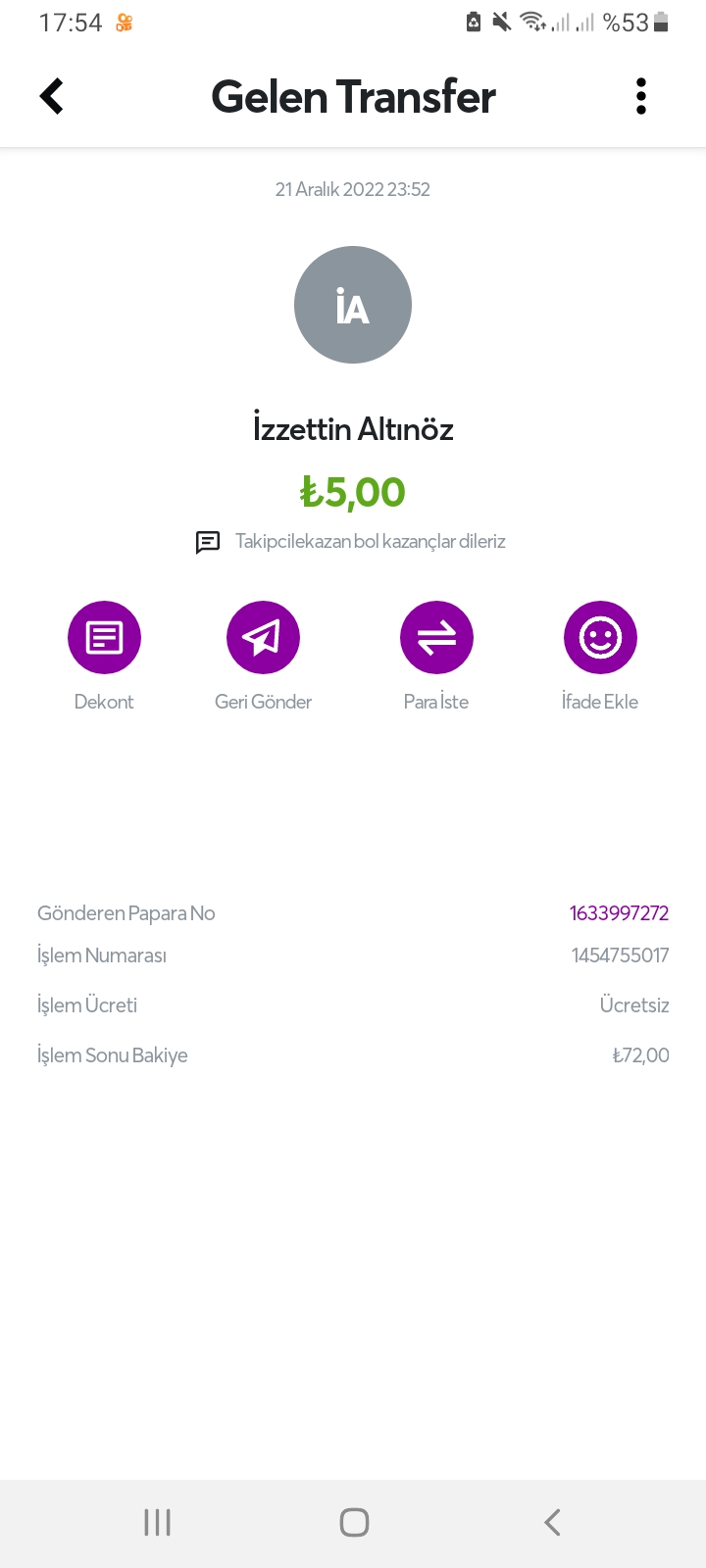Open İzzettin Altınöz's profile avatar
Viewport: 706px width, 1568px height.
(x=353, y=305)
